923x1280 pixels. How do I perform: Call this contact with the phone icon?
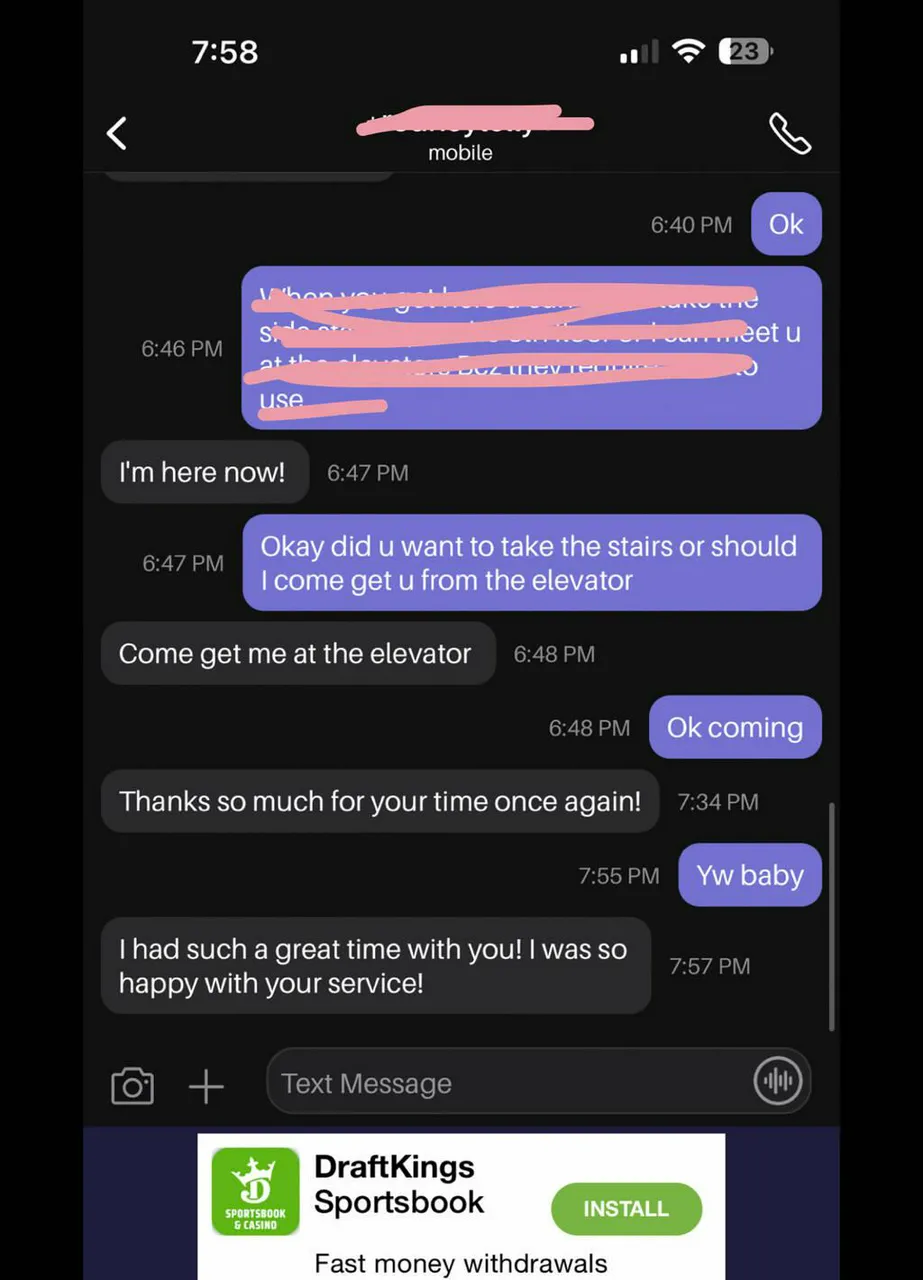point(789,133)
